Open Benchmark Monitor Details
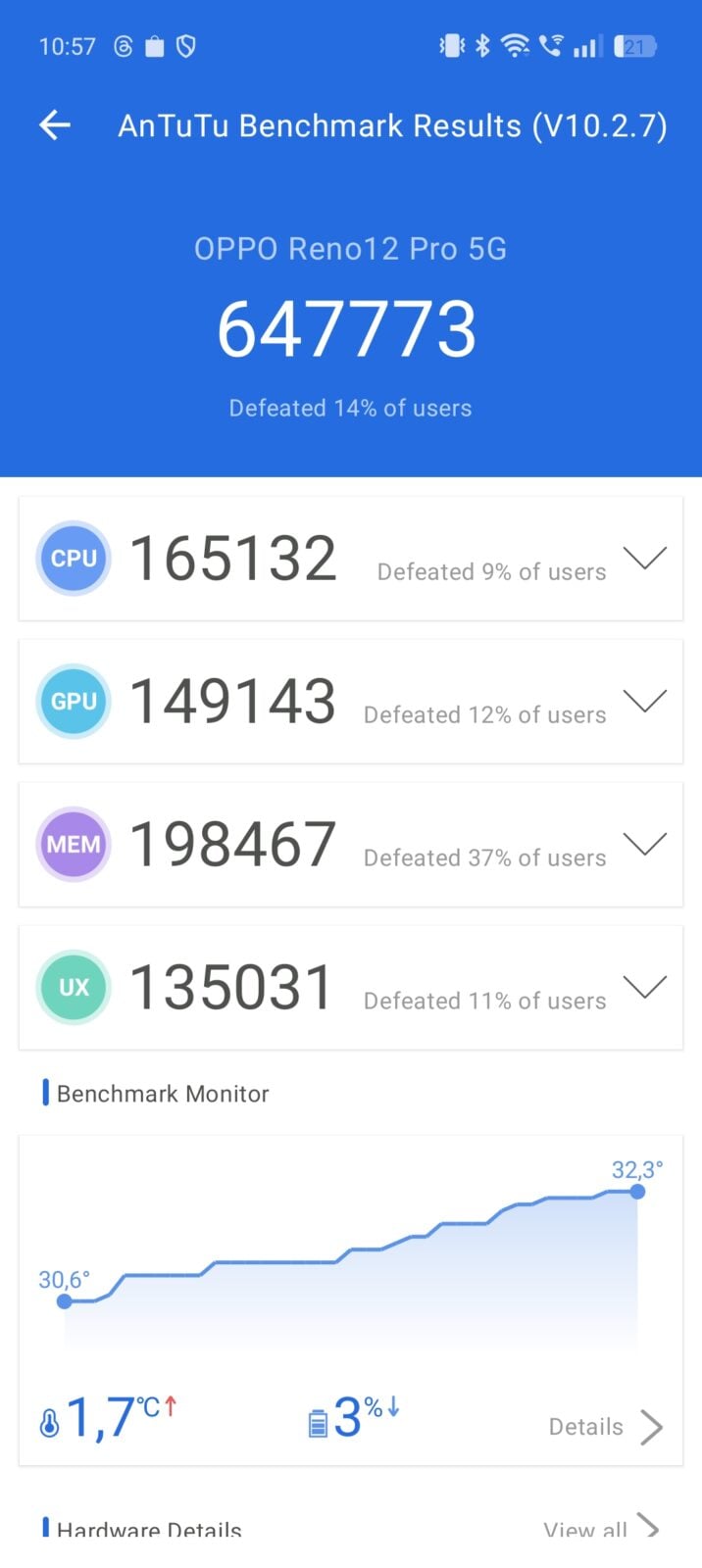 [x=605, y=1427]
